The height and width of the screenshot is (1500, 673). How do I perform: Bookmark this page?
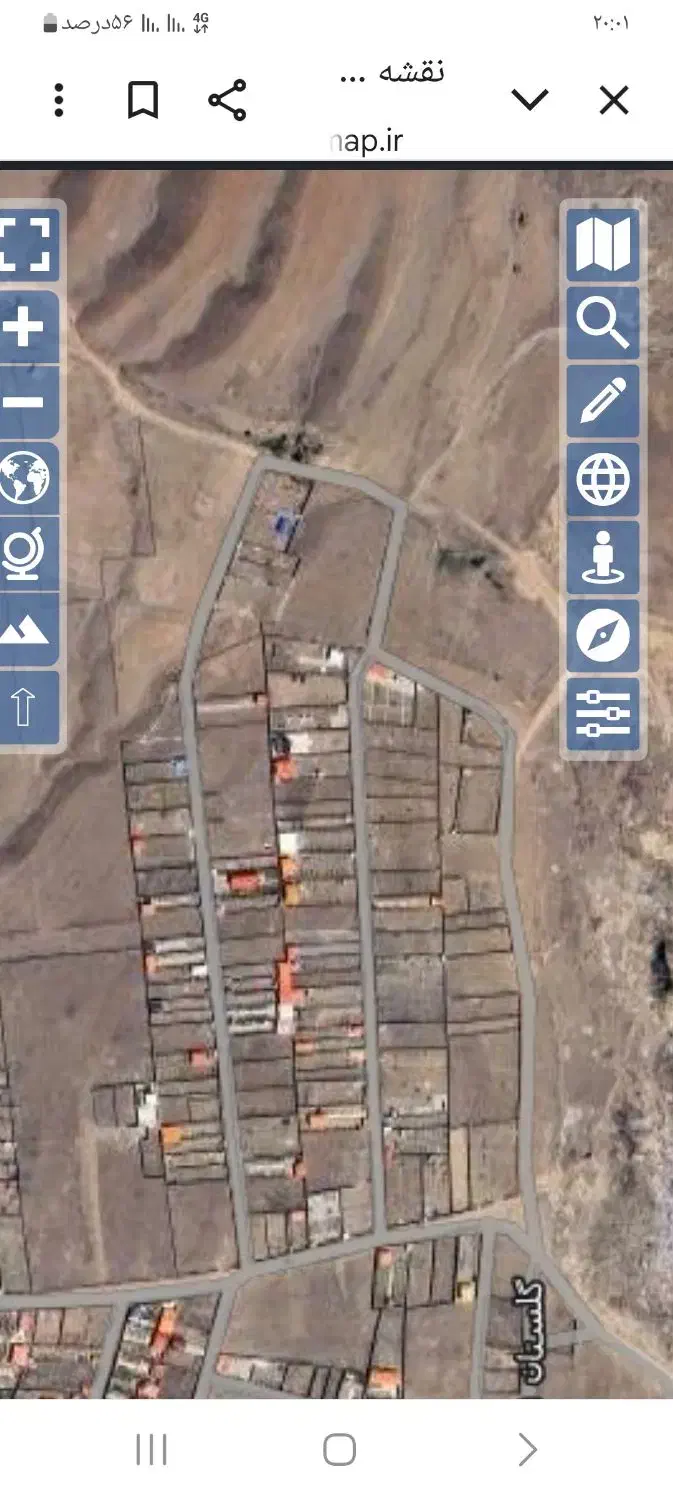pos(143,100)
